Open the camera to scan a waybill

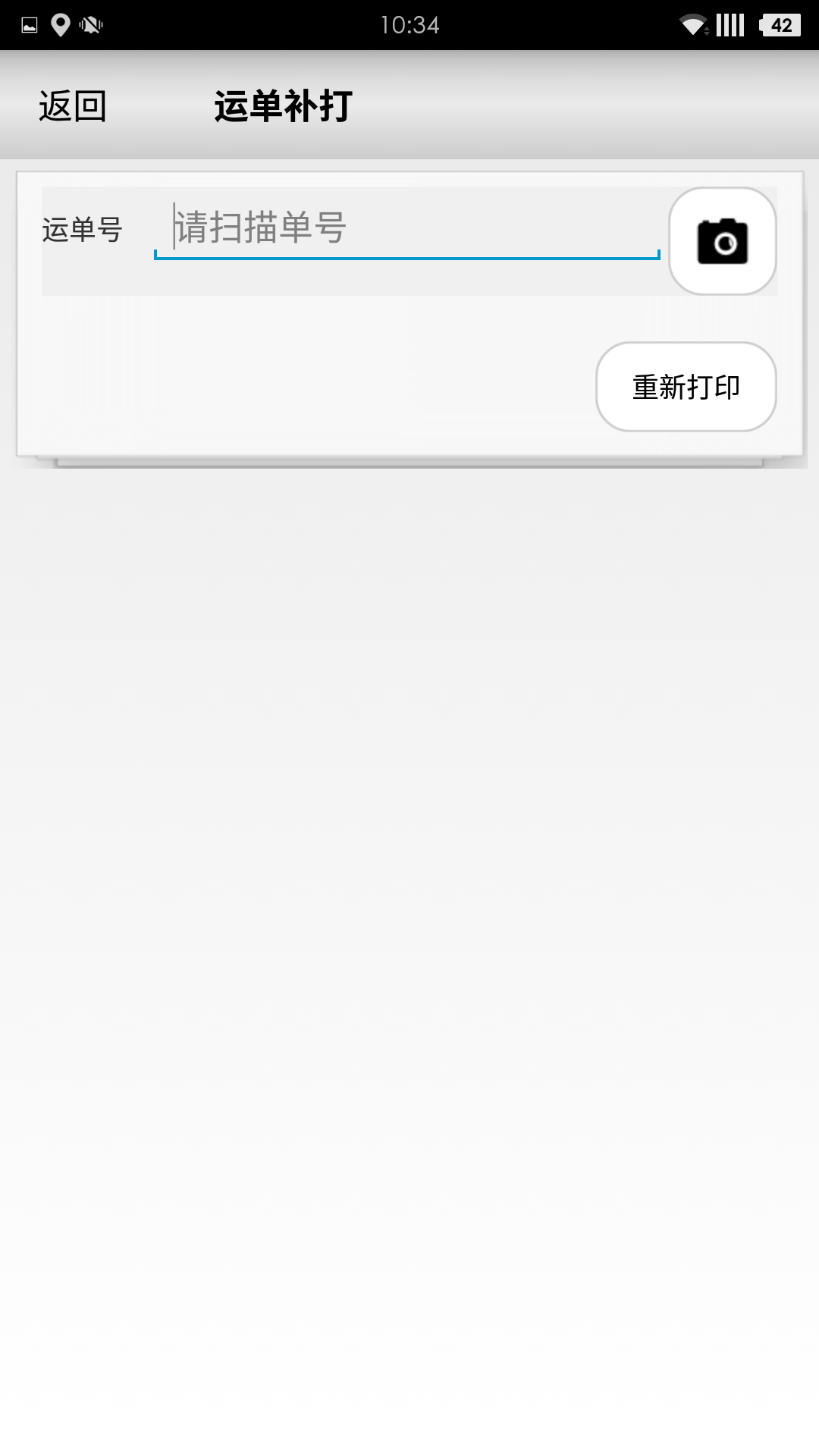(x=722, y=241)
